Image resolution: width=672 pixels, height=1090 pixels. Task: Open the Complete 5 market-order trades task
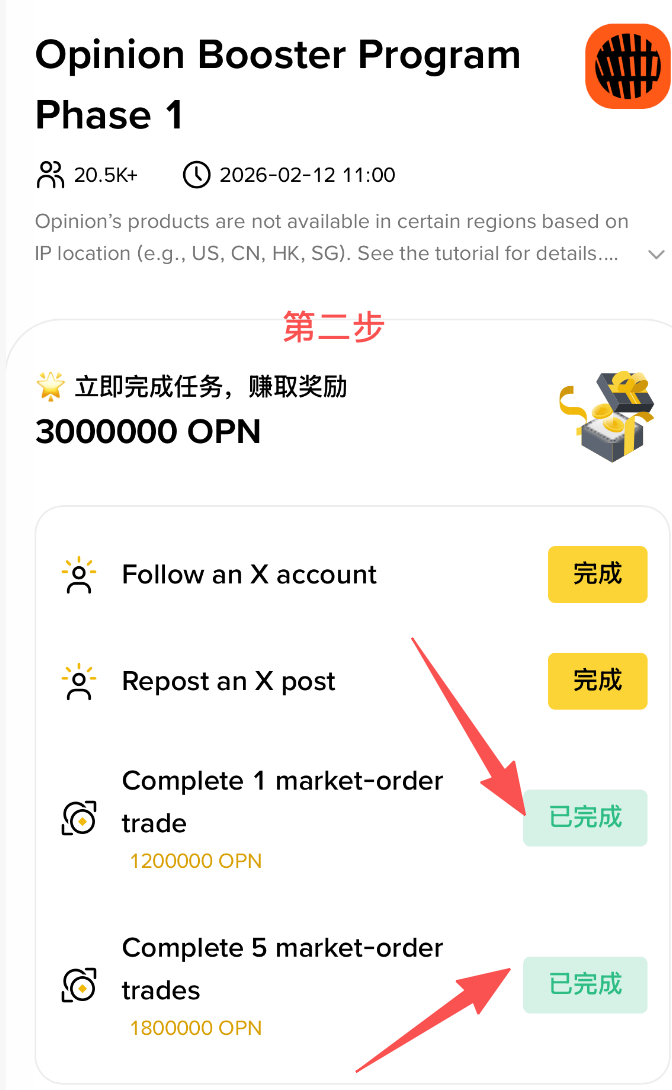coord(282,968)
